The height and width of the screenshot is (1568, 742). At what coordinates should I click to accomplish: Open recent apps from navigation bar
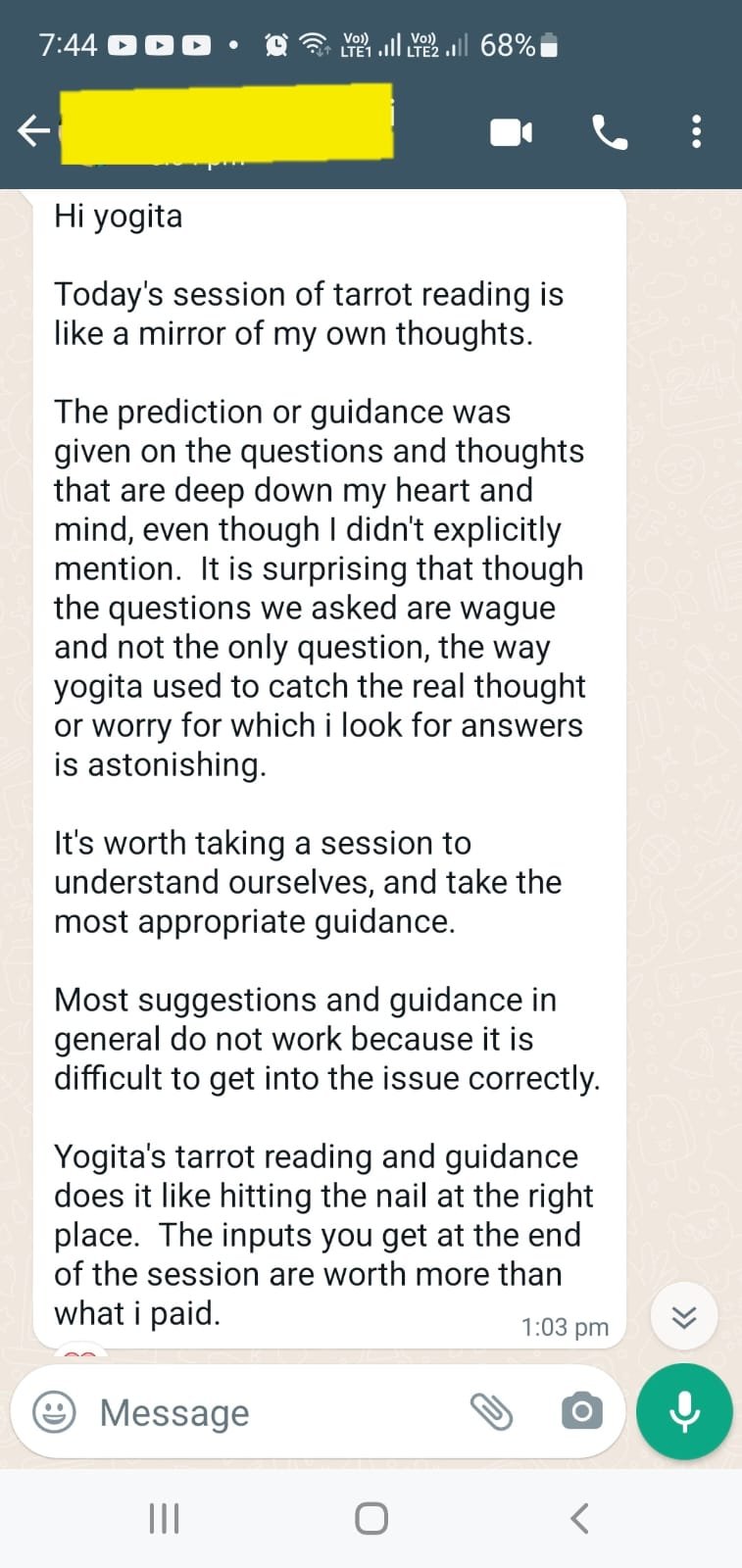tap(164, 1519)
